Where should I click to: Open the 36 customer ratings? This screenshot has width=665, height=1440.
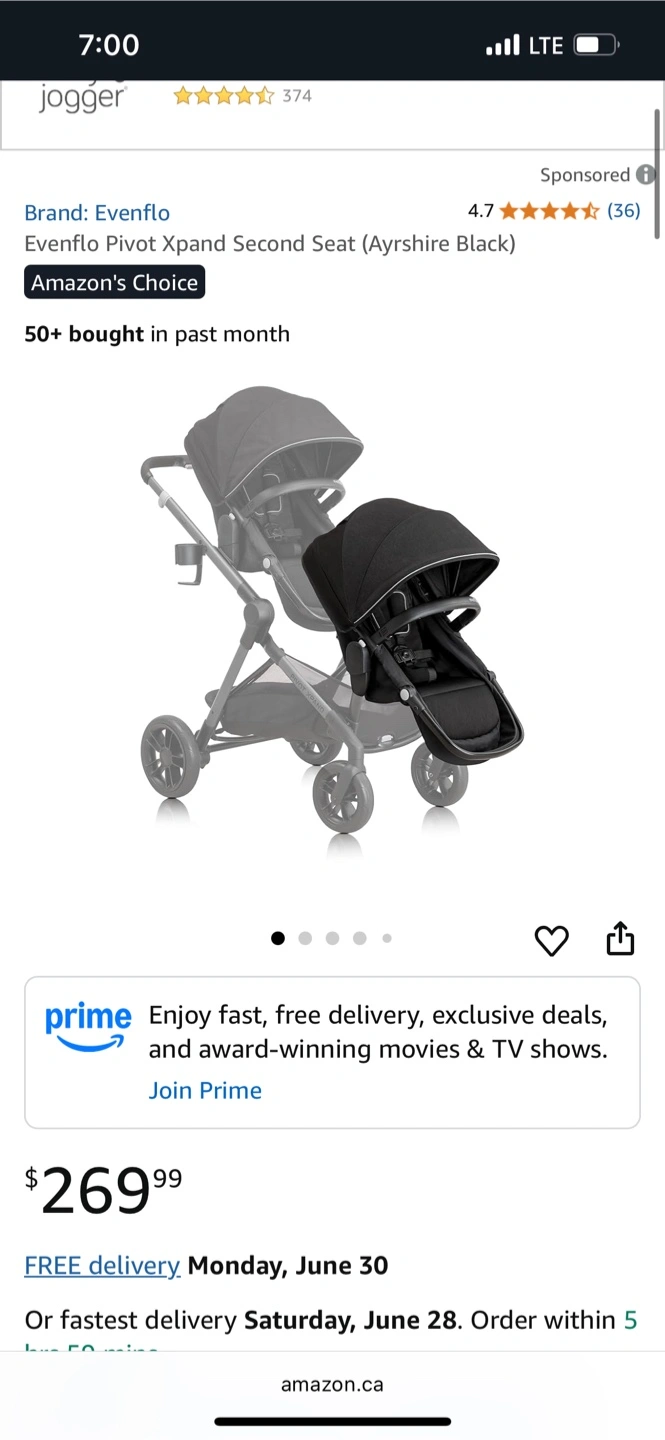[x=624, y=210]
